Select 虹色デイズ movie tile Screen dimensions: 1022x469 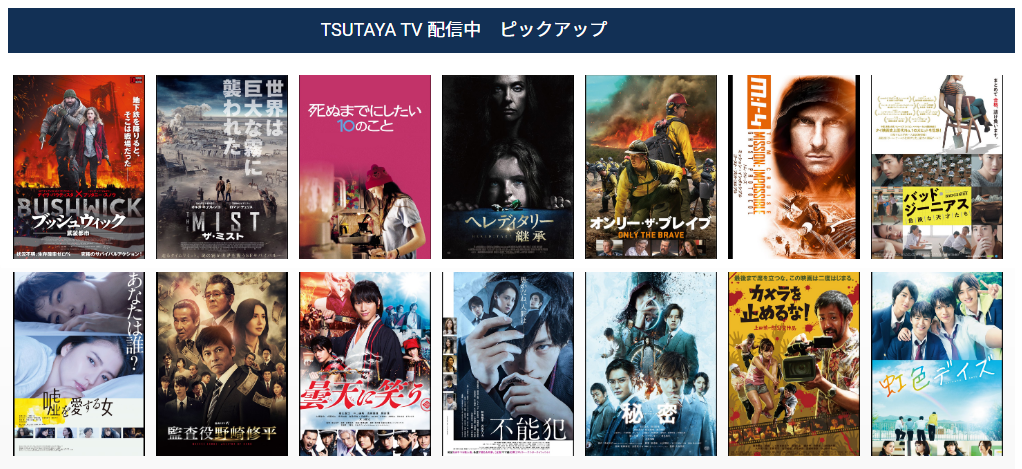click(936, 364)
